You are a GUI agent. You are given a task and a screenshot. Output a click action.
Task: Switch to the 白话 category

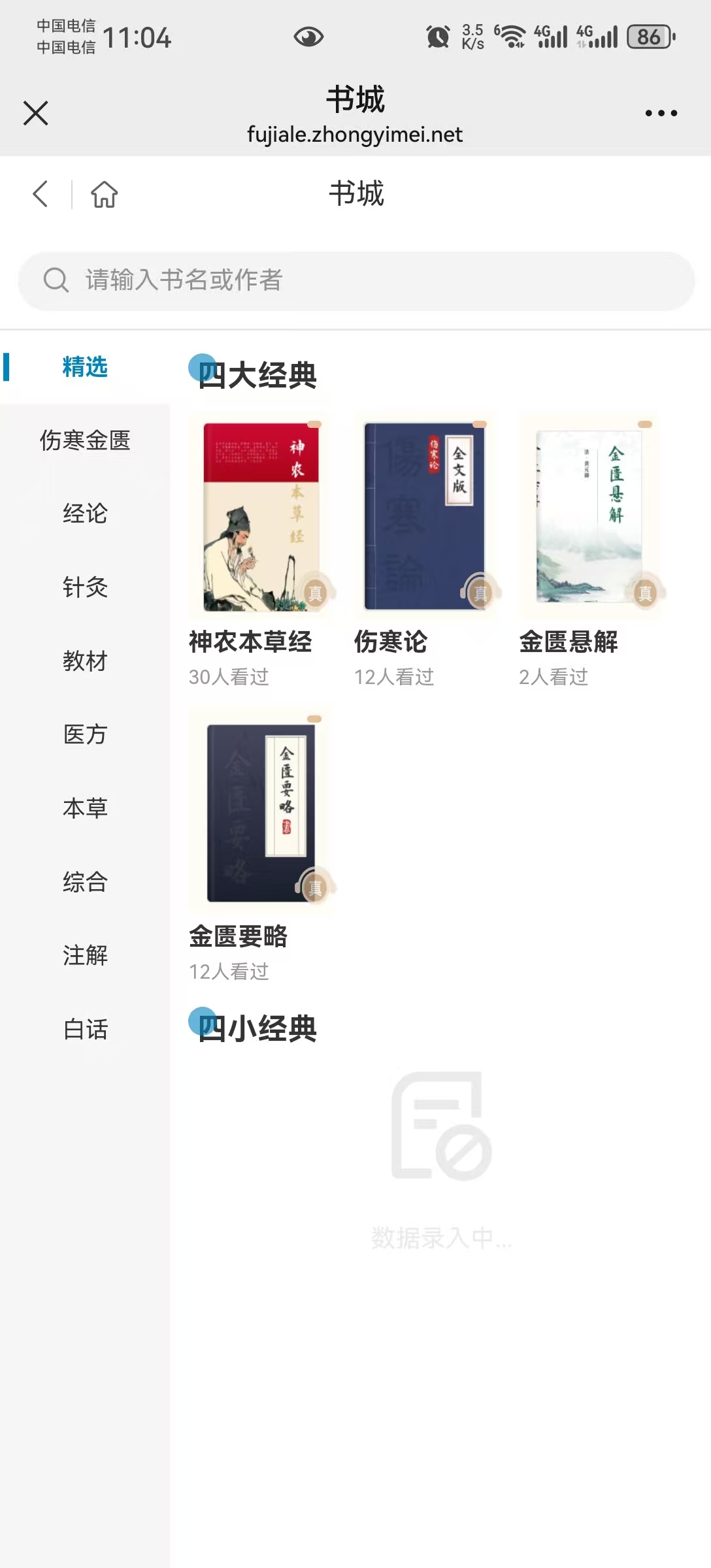click(85, 1029)
